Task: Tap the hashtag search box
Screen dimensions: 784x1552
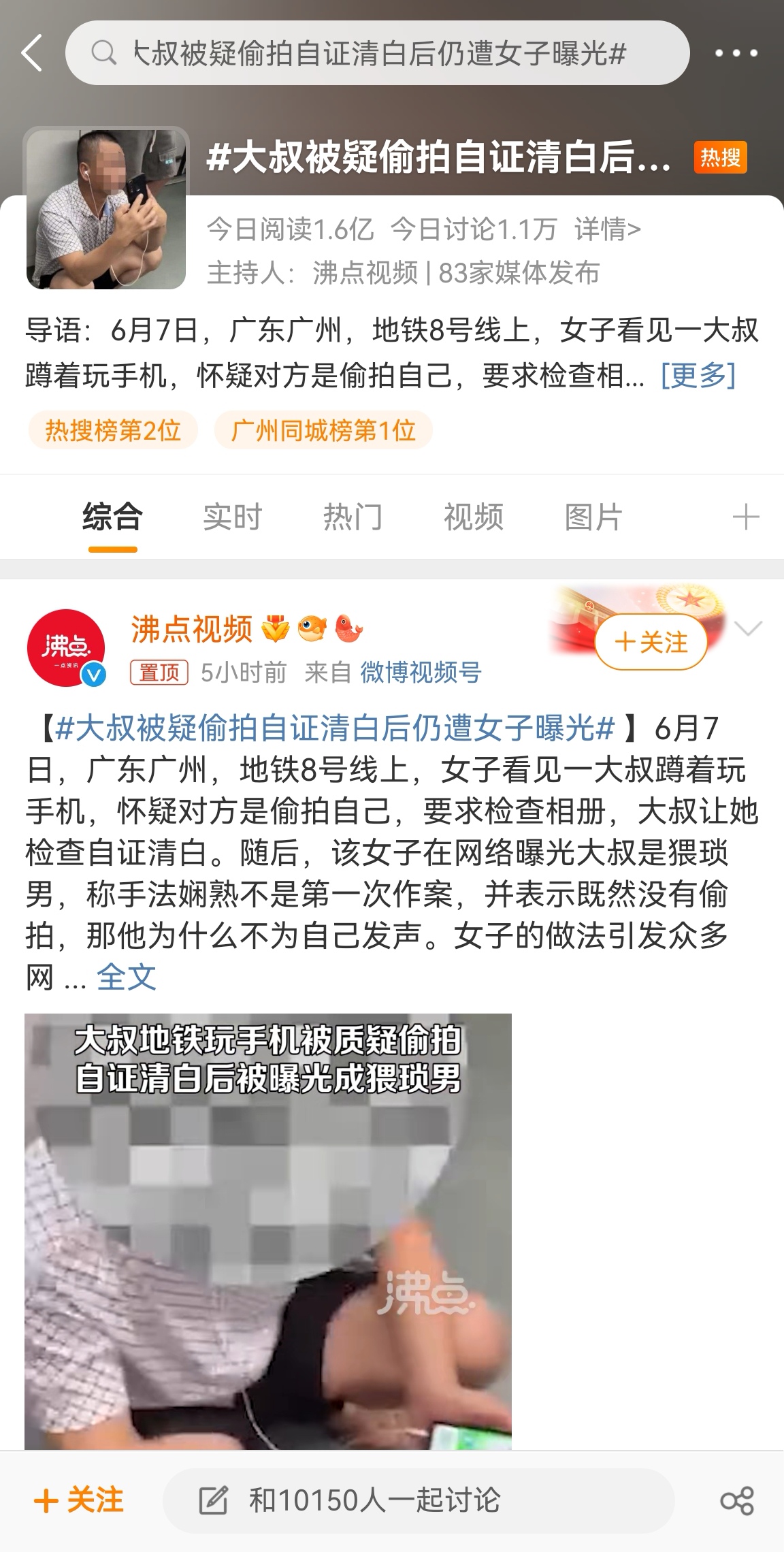Action: (378, 53)
